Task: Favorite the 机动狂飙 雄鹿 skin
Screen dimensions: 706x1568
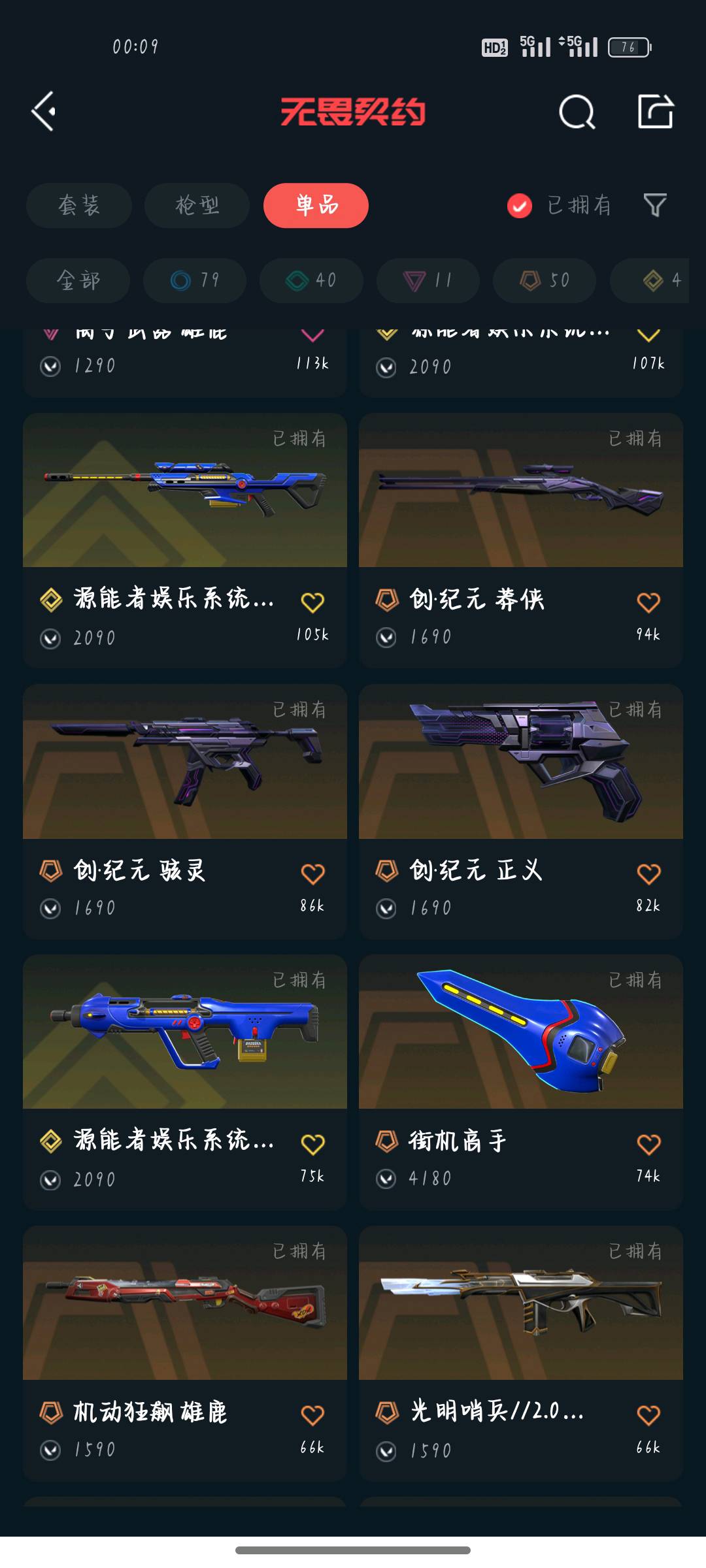Action: pyautogui.click(x=312, y=1415)
